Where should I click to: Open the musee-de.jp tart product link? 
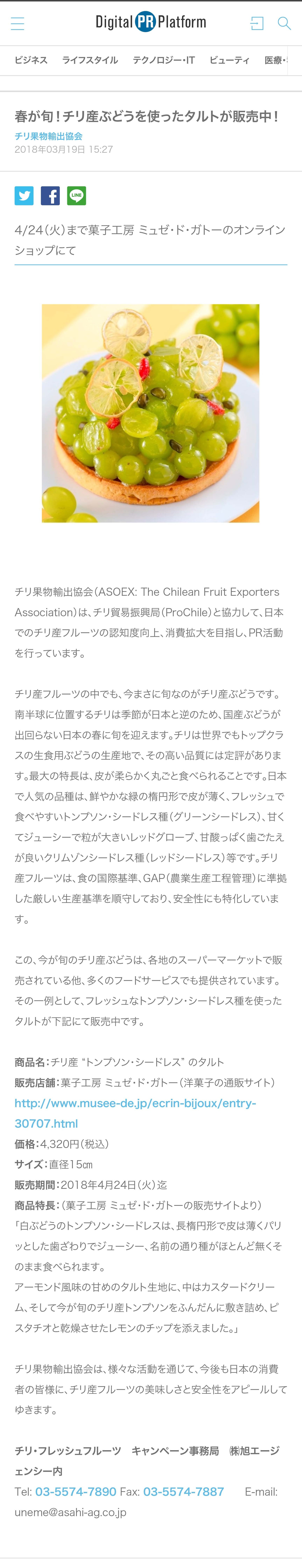tap(135, 1113)
